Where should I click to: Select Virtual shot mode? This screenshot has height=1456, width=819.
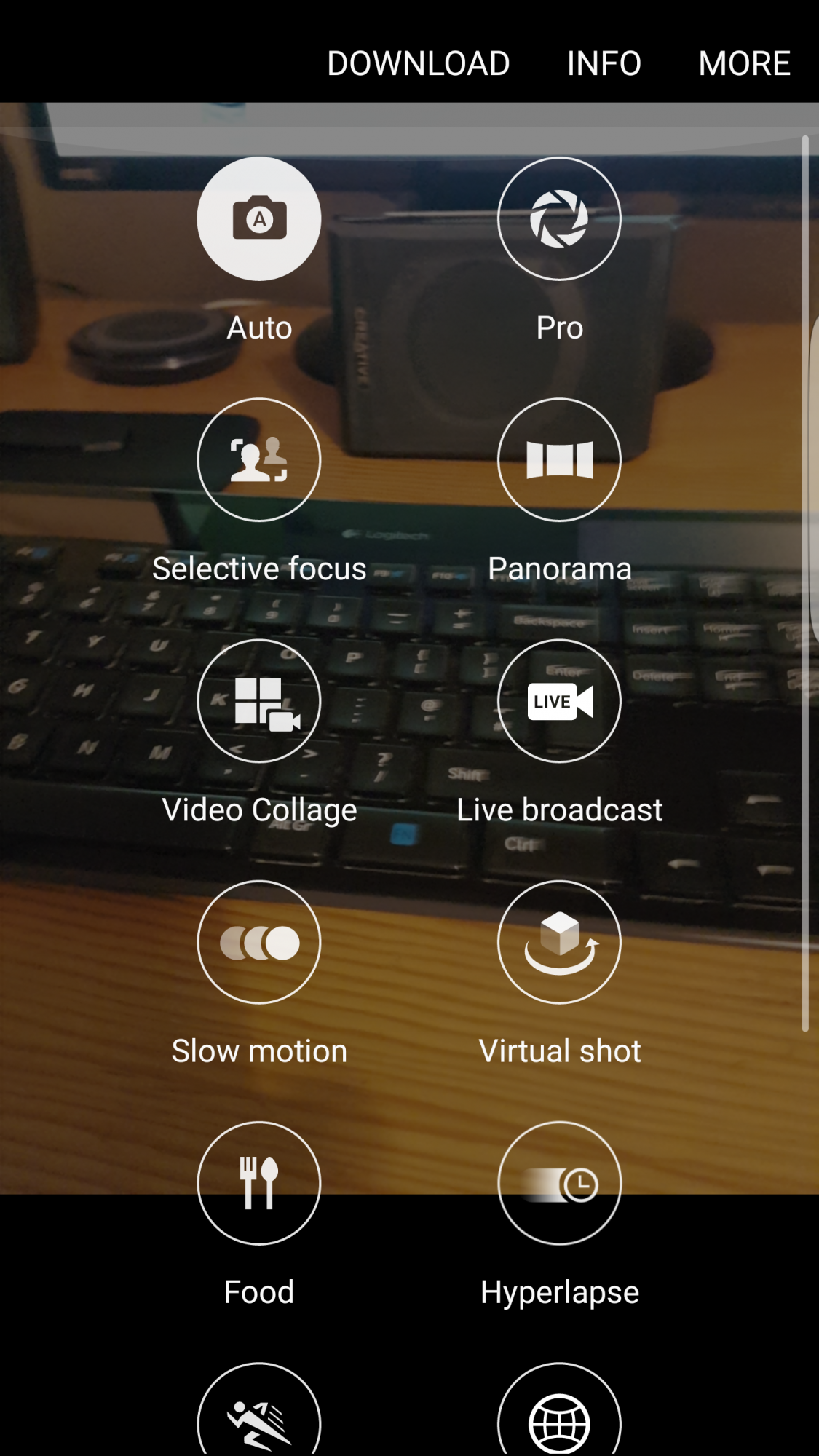tap(559, 943)
